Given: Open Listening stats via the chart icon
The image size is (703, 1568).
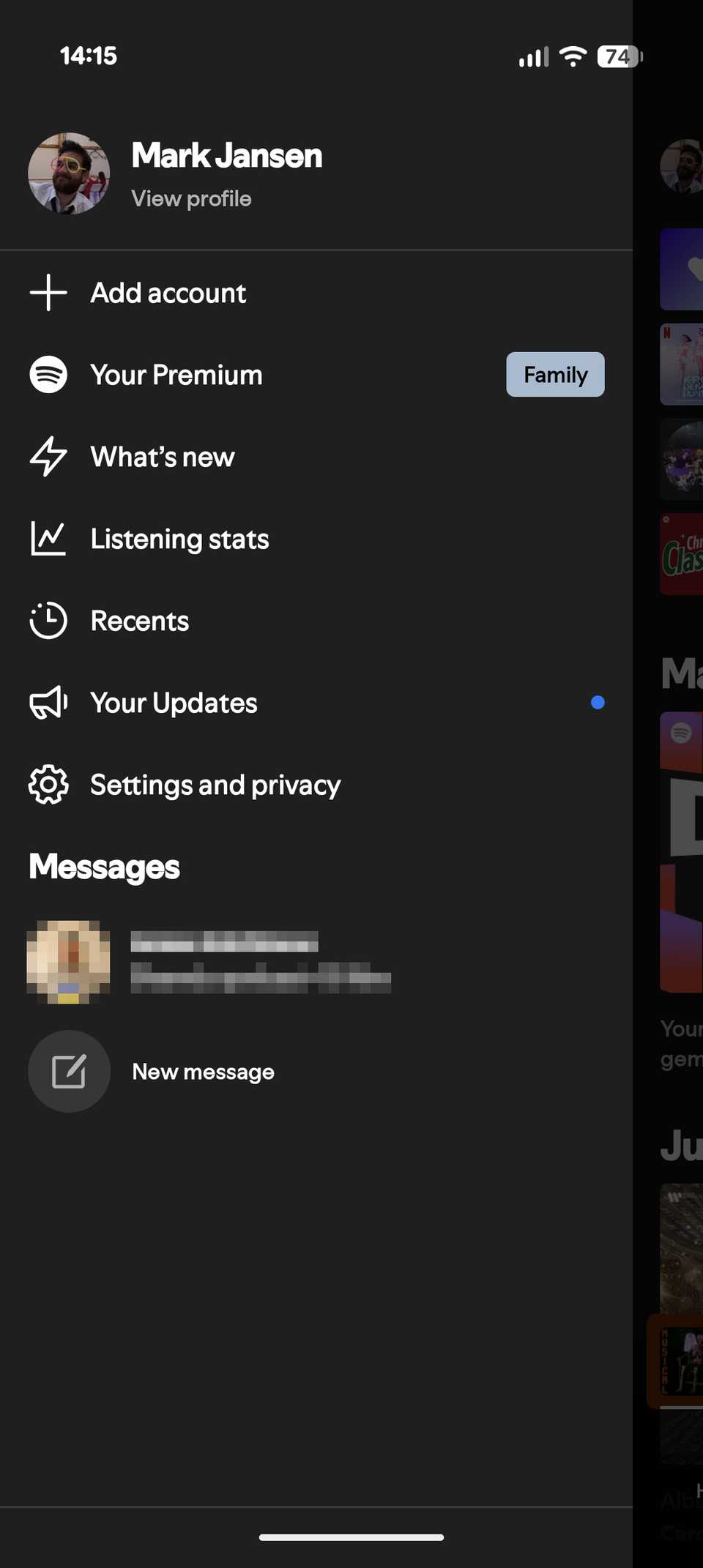Looking at the screenshot, I should pyautogui.click(x=47, y=538).
